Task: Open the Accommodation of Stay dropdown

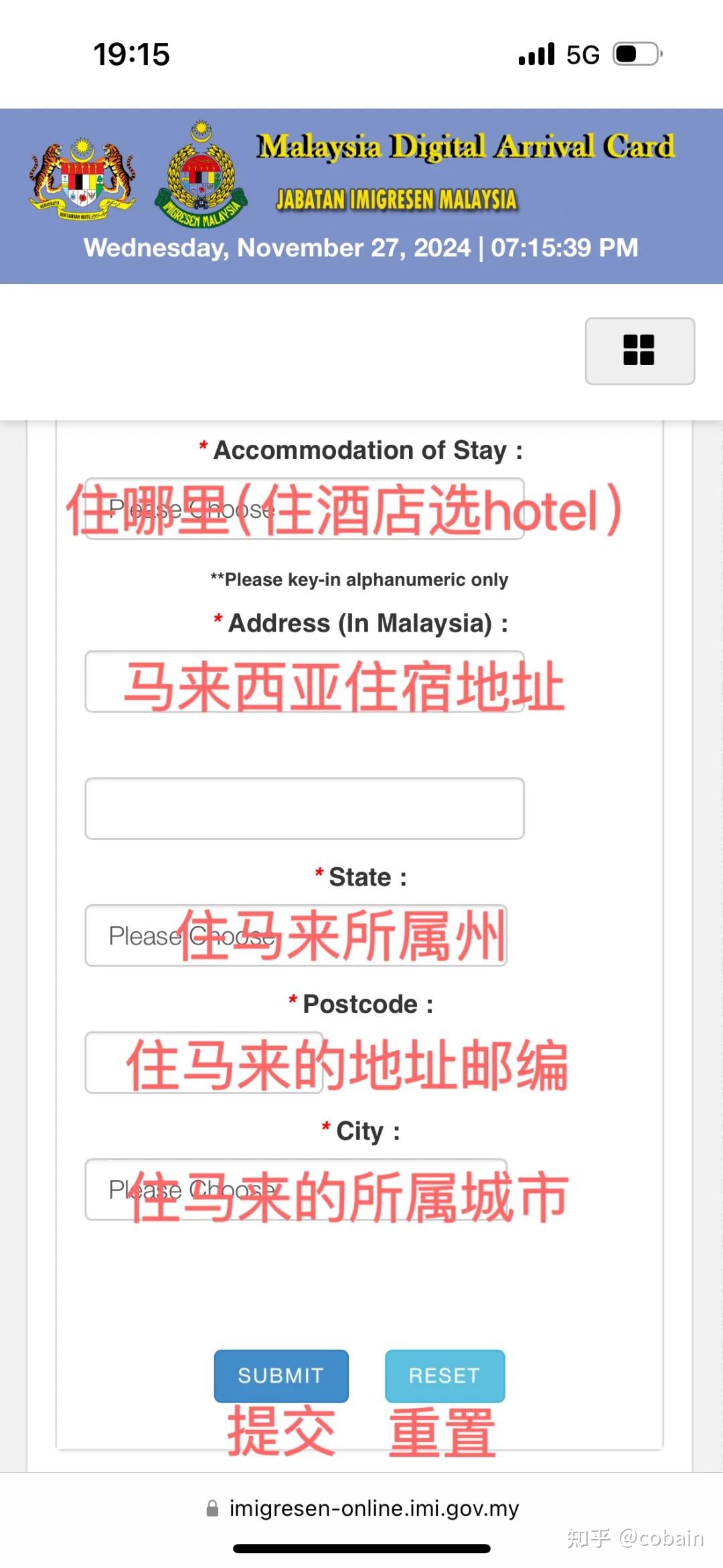Action: [x=305, y=509]
